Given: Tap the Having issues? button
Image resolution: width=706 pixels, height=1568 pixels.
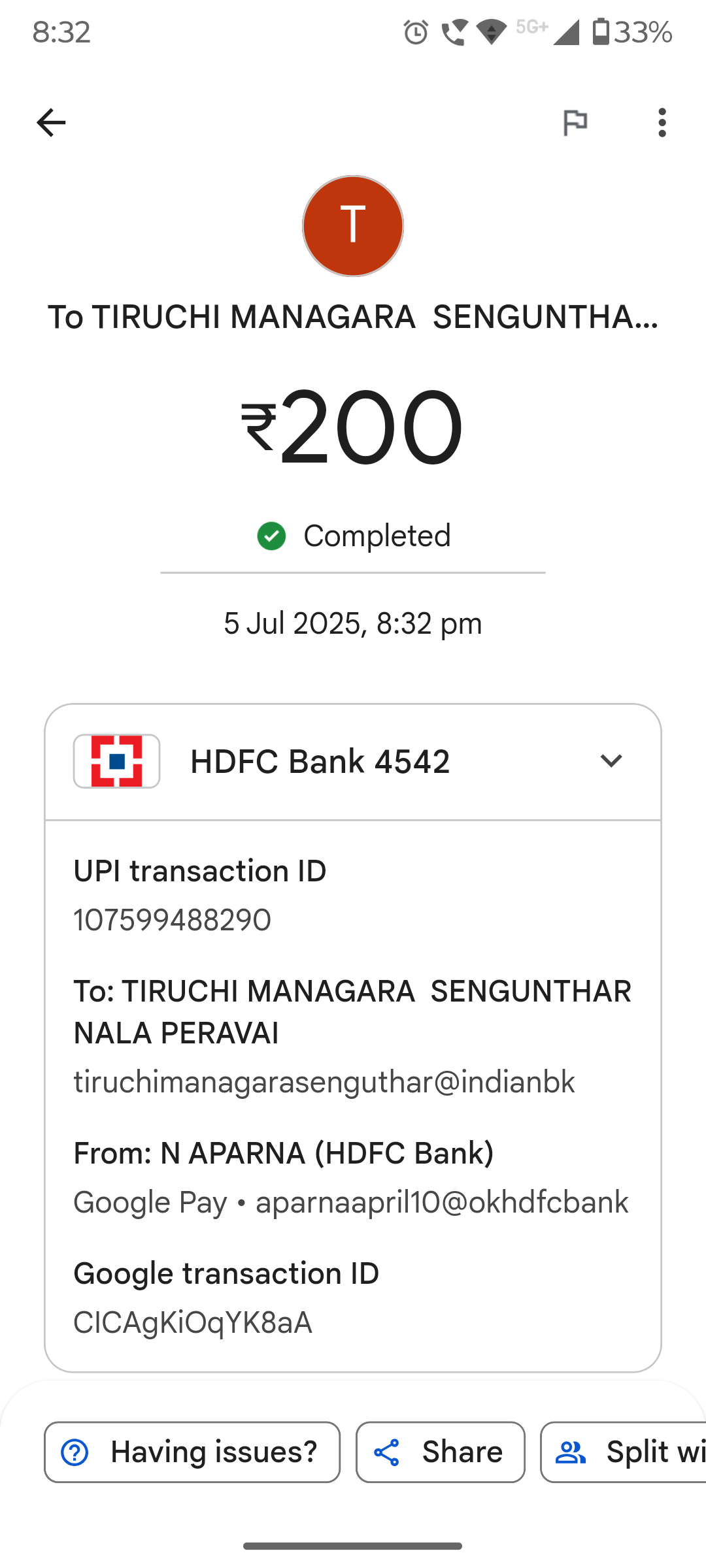Looking at the screenshot, I should tap(192, 1452).
